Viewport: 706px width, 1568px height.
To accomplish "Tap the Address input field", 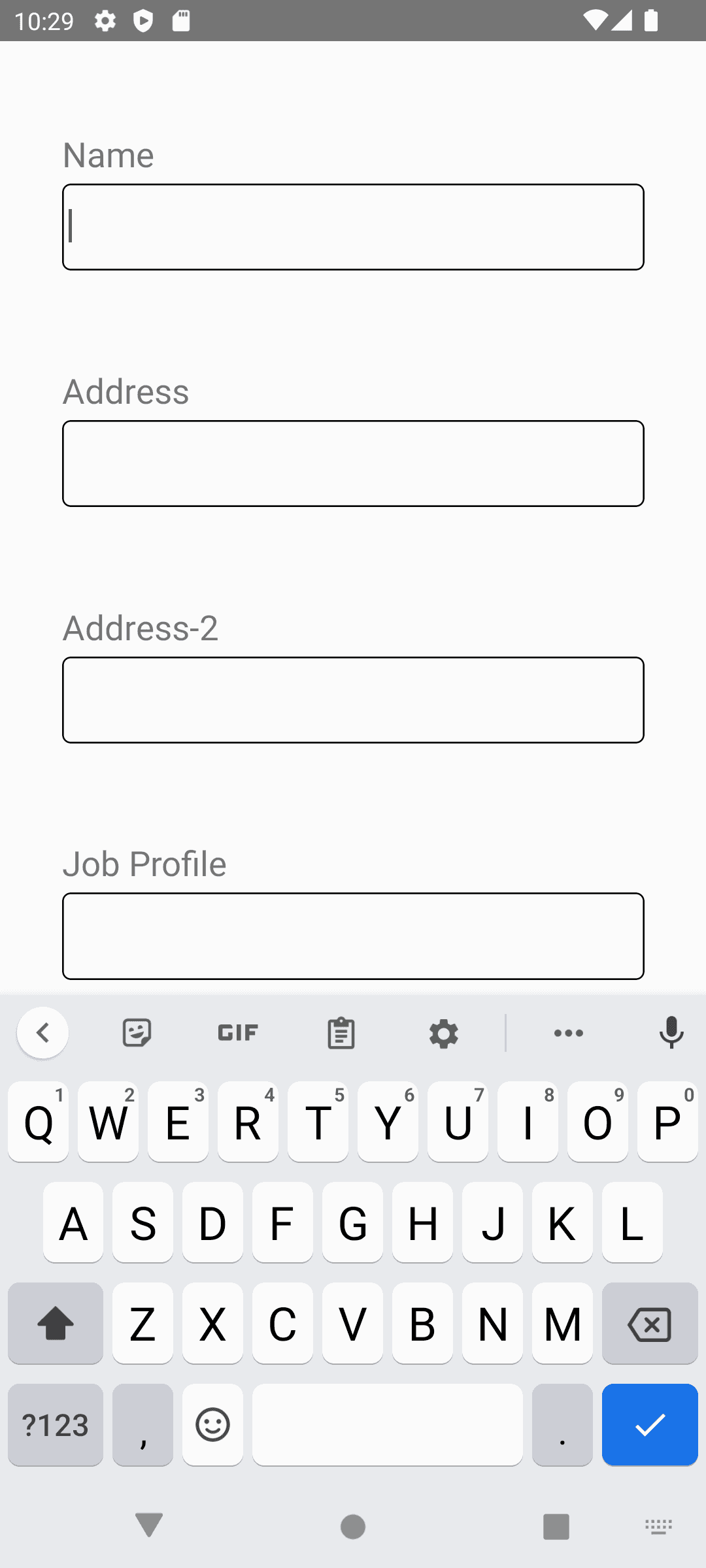I will pos(353,463).
